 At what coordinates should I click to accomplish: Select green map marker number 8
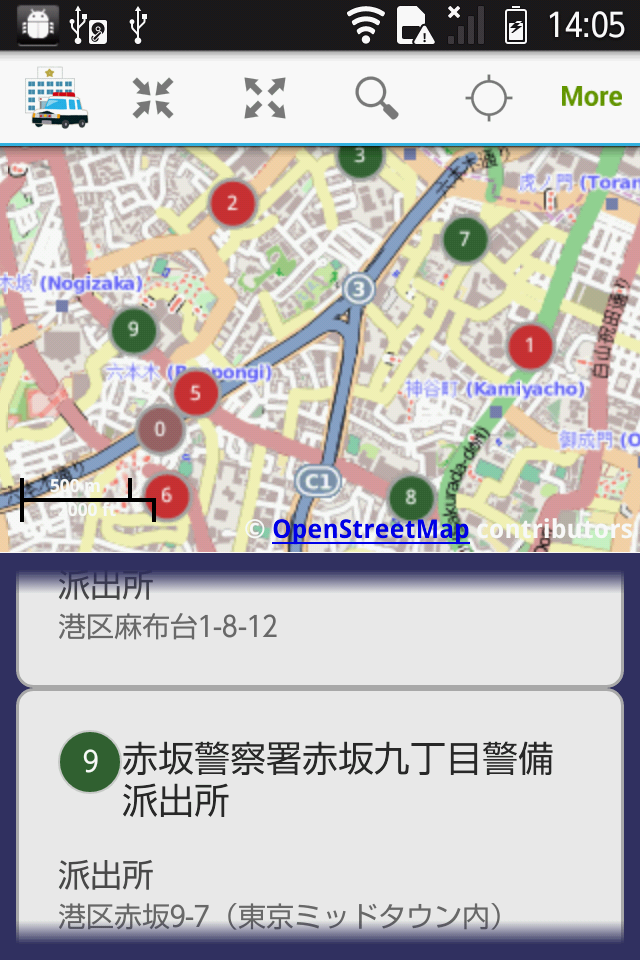click(410, 496)
